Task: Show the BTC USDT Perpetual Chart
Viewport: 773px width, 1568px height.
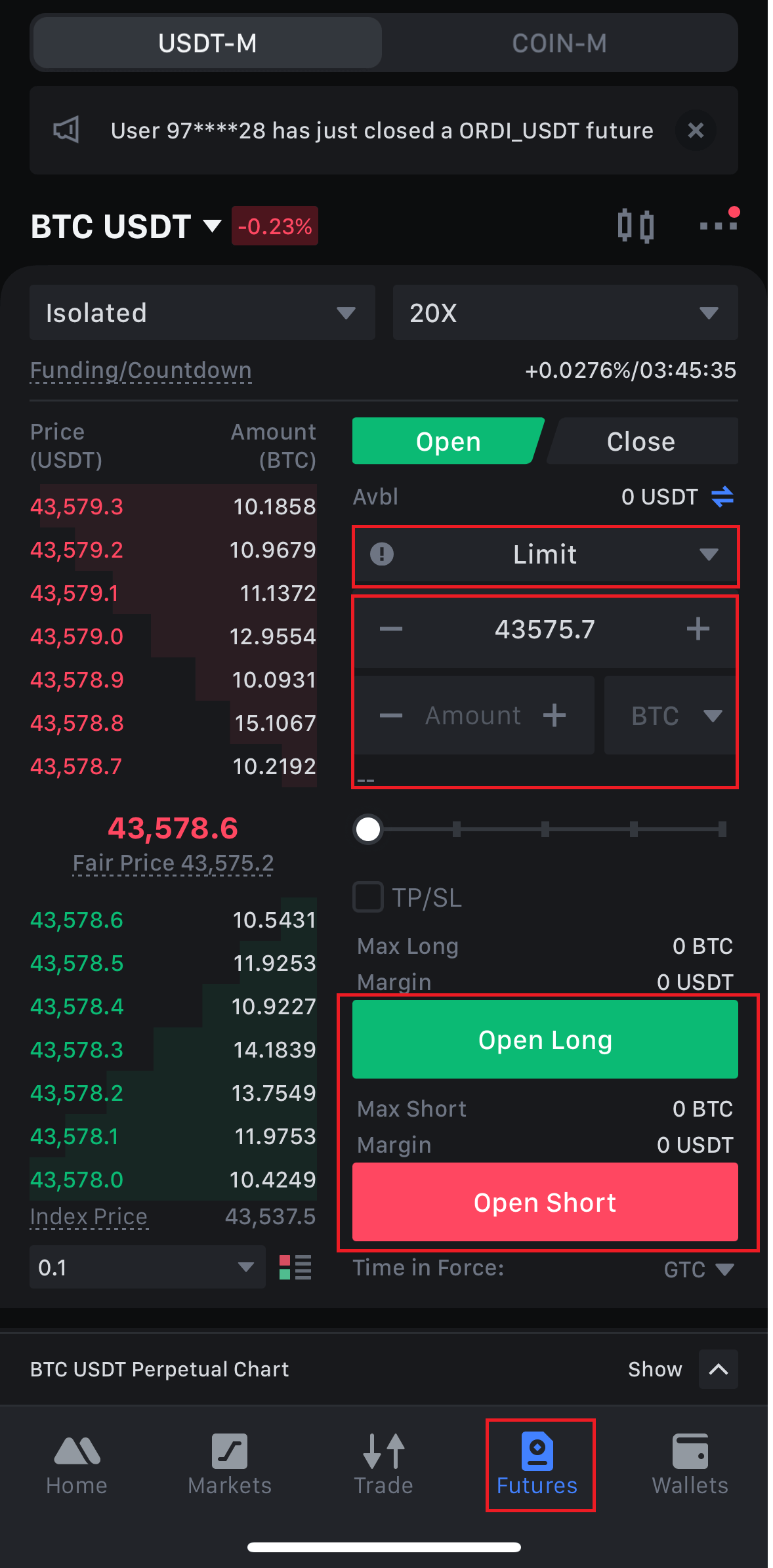Action: pyautogui.click(x=719, y=1369)
